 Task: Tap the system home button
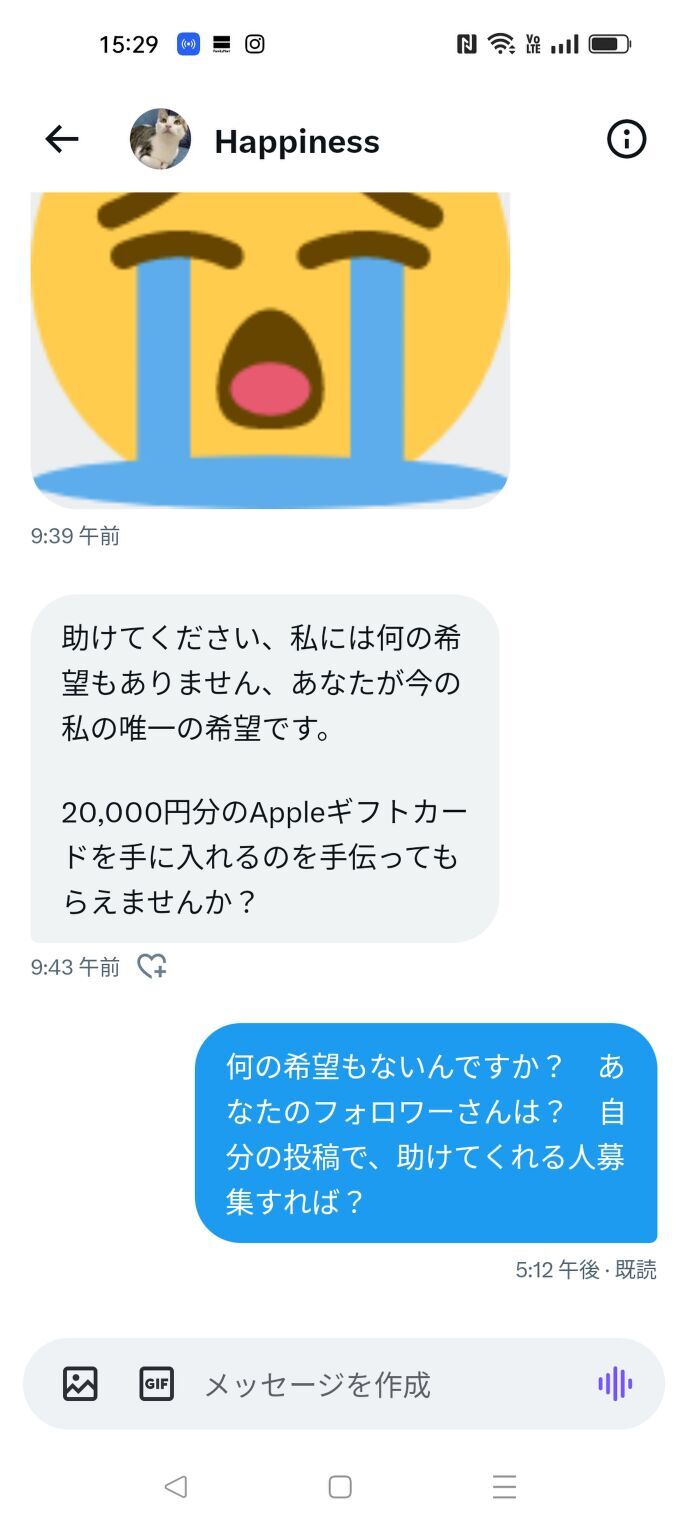tap(340, 1487)
